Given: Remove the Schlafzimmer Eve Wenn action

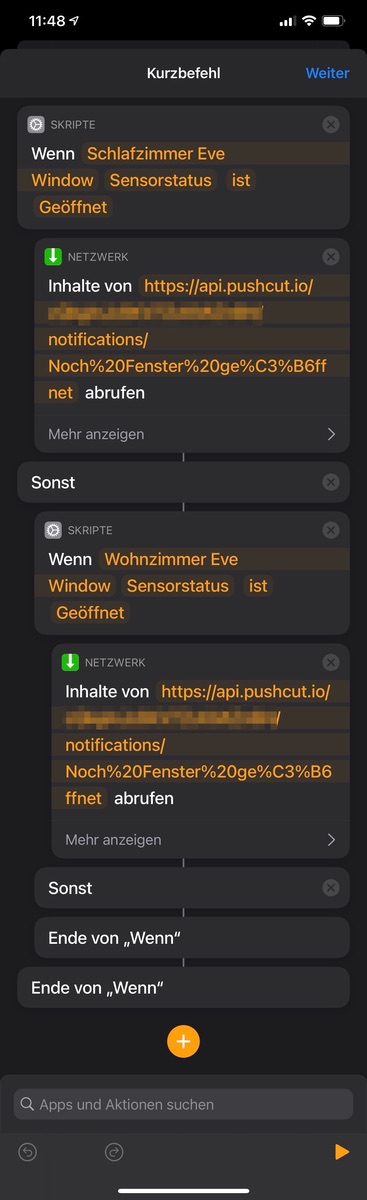Looking at the screenshot, I should [331, 125].
